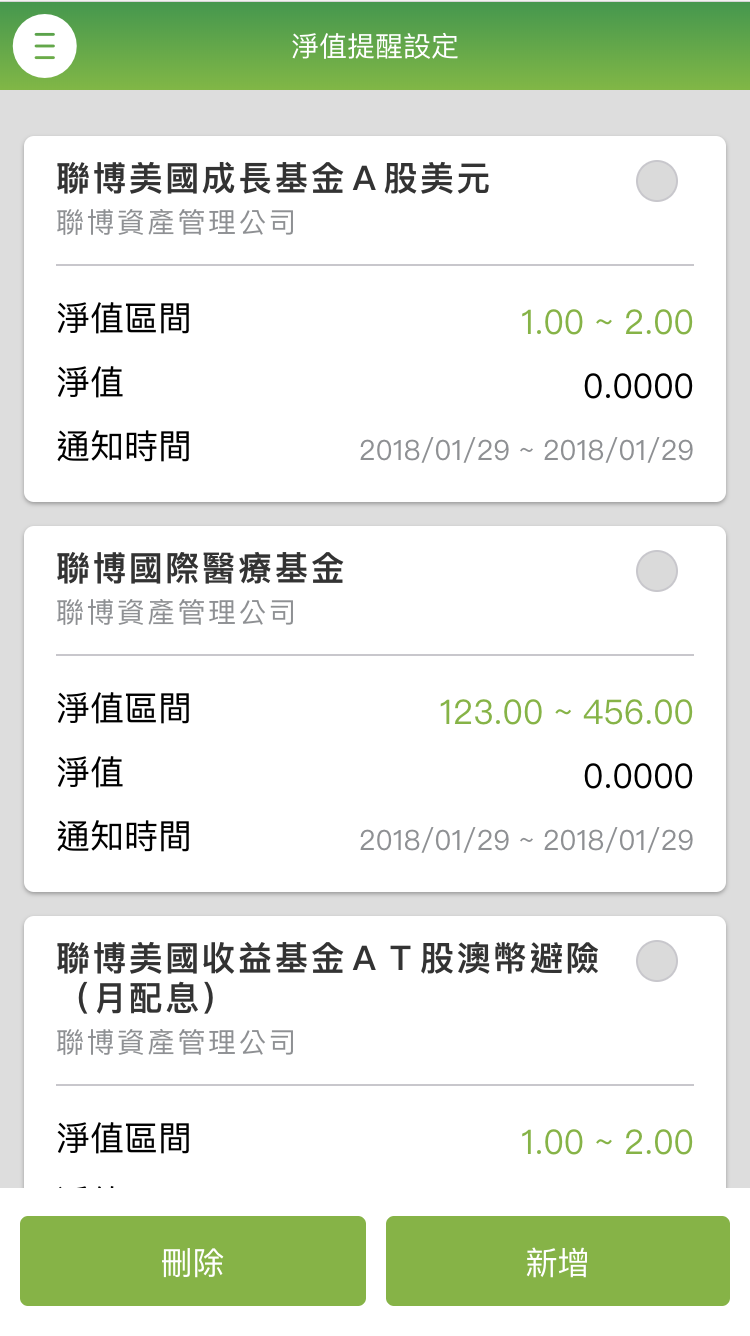
Task: Select 聯博美國收益基金AT股澳幣避險 radio button
Action: pos(657,962)
